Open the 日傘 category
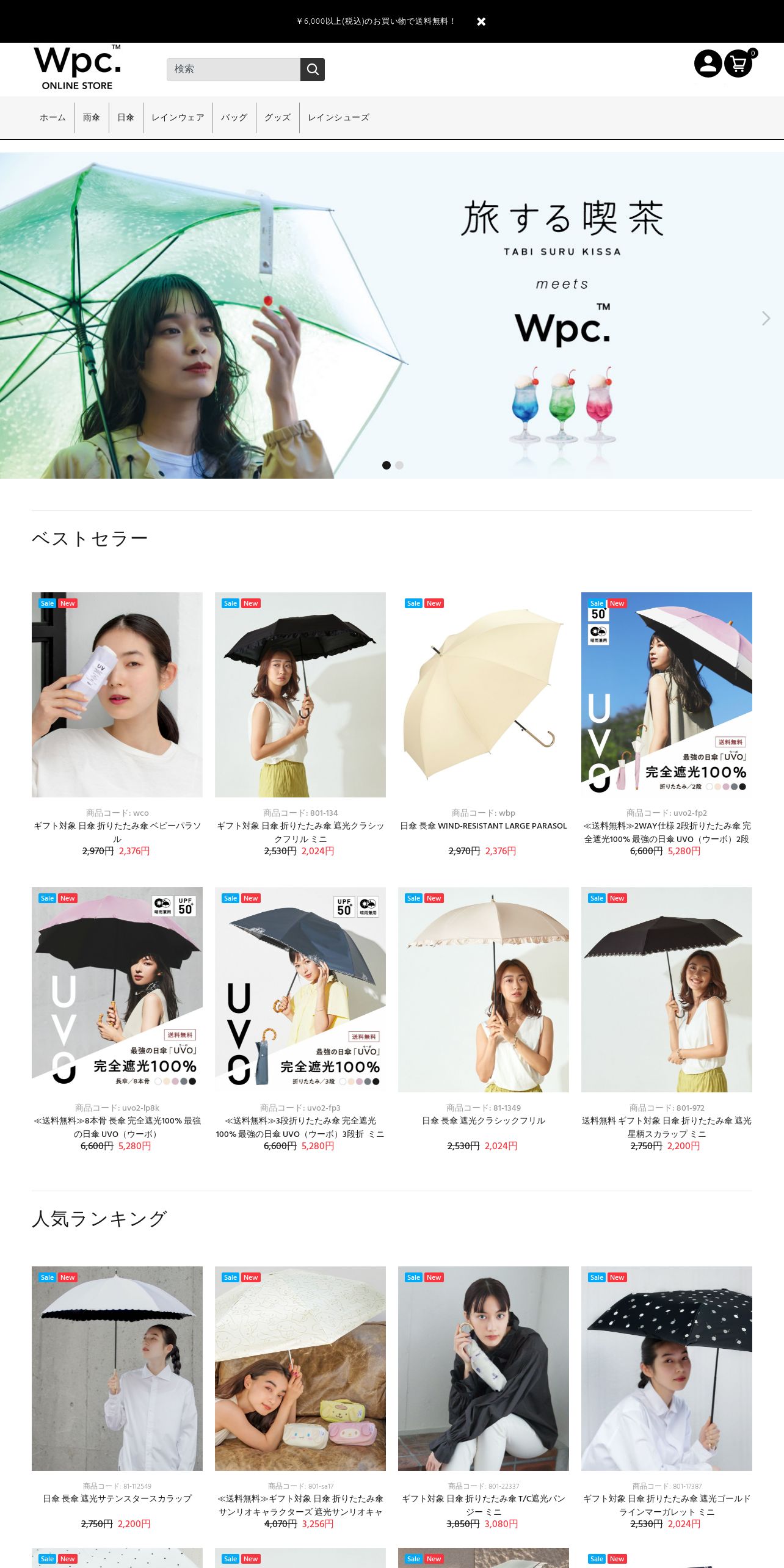784x1568 pixels. pyautogui.click(x=126, y=118)
